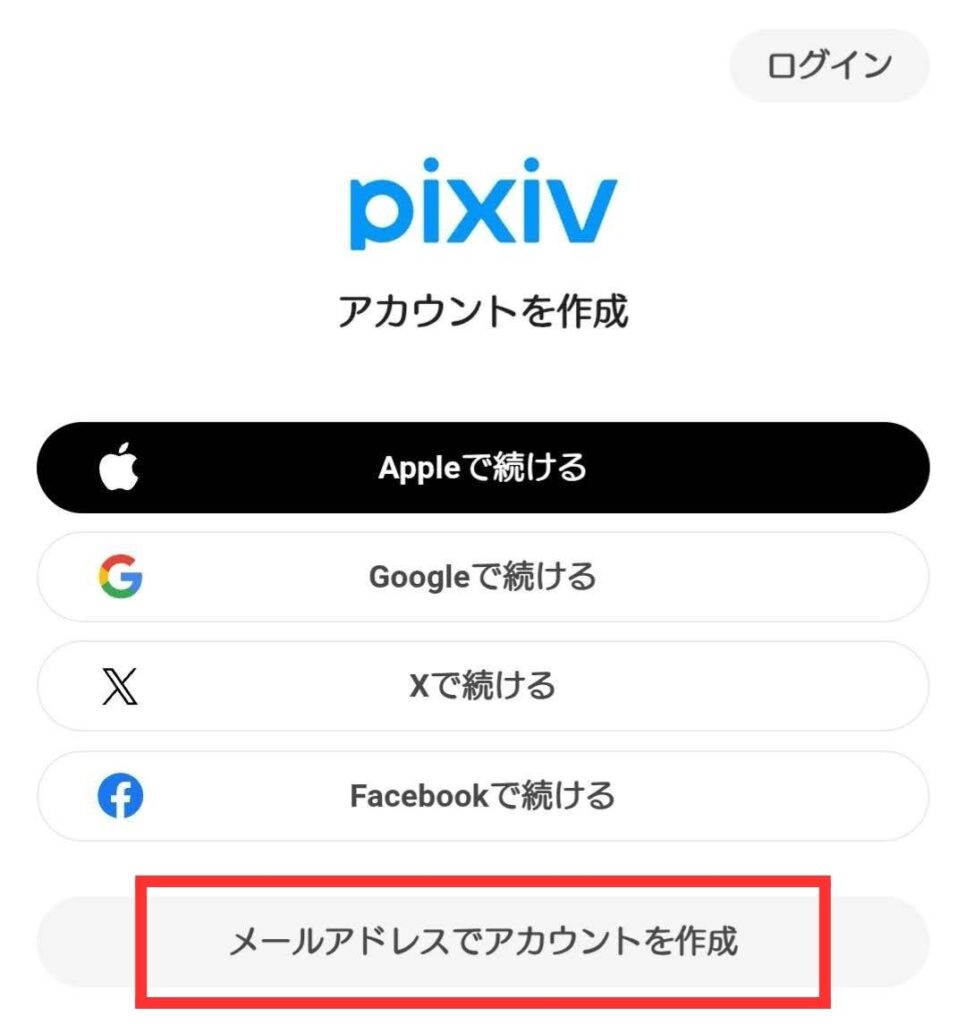Continue with Google account
The height and width of the screenshot is (1024, 966).
(x=483, y=576)
